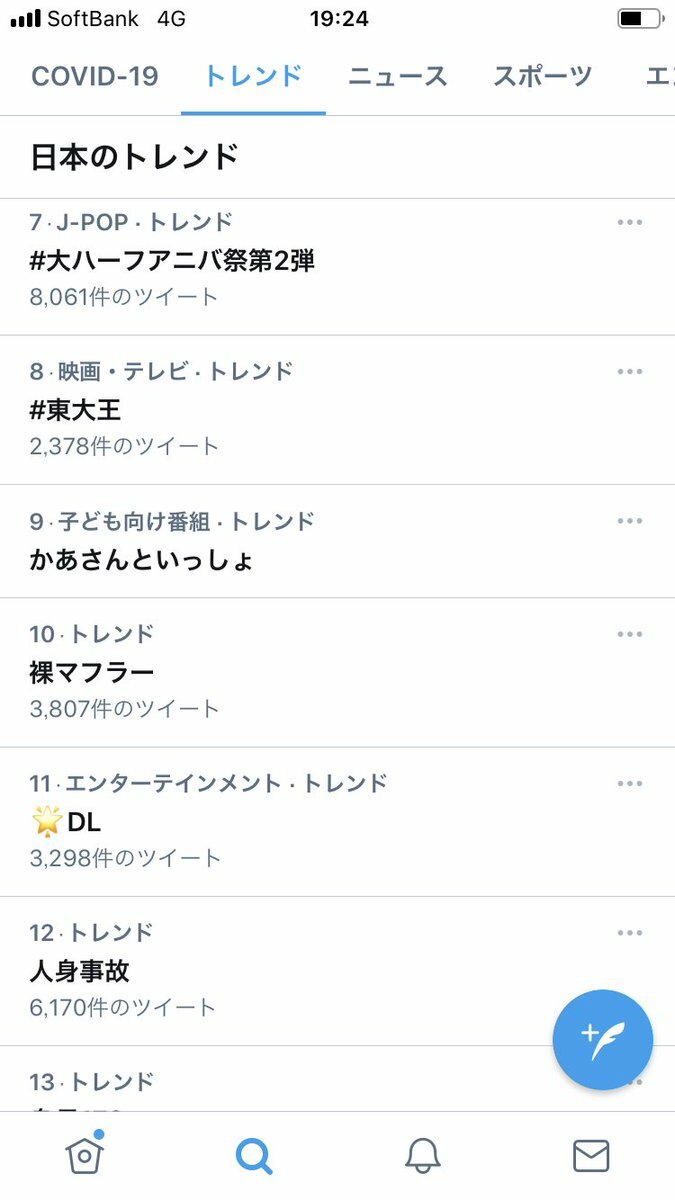Open the 裸マフラー trend
Image resolution: width=675 pixels, height=1200 pixels.
coord(337,673)
